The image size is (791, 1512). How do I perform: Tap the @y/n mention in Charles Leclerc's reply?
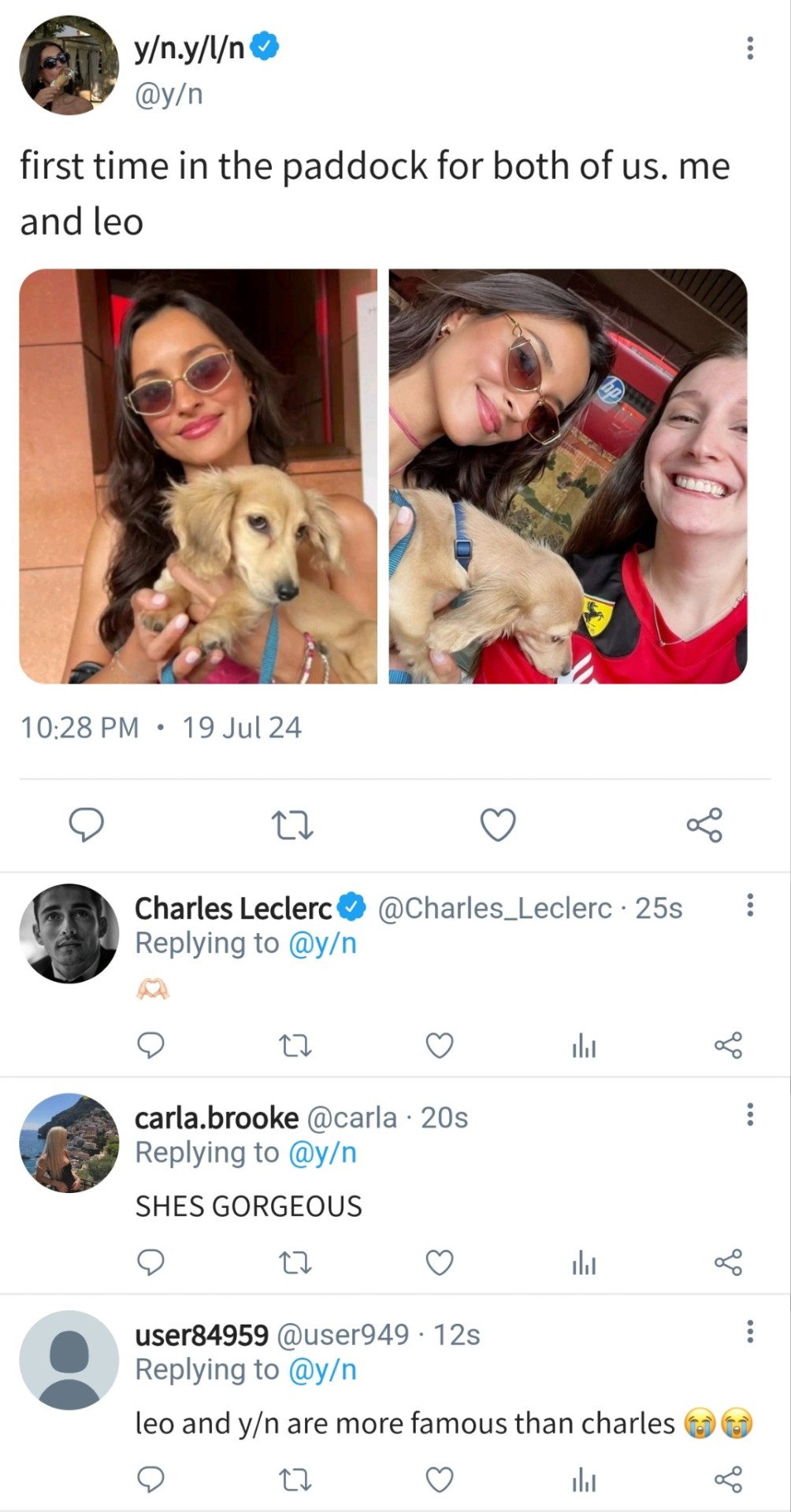(323, 943)
